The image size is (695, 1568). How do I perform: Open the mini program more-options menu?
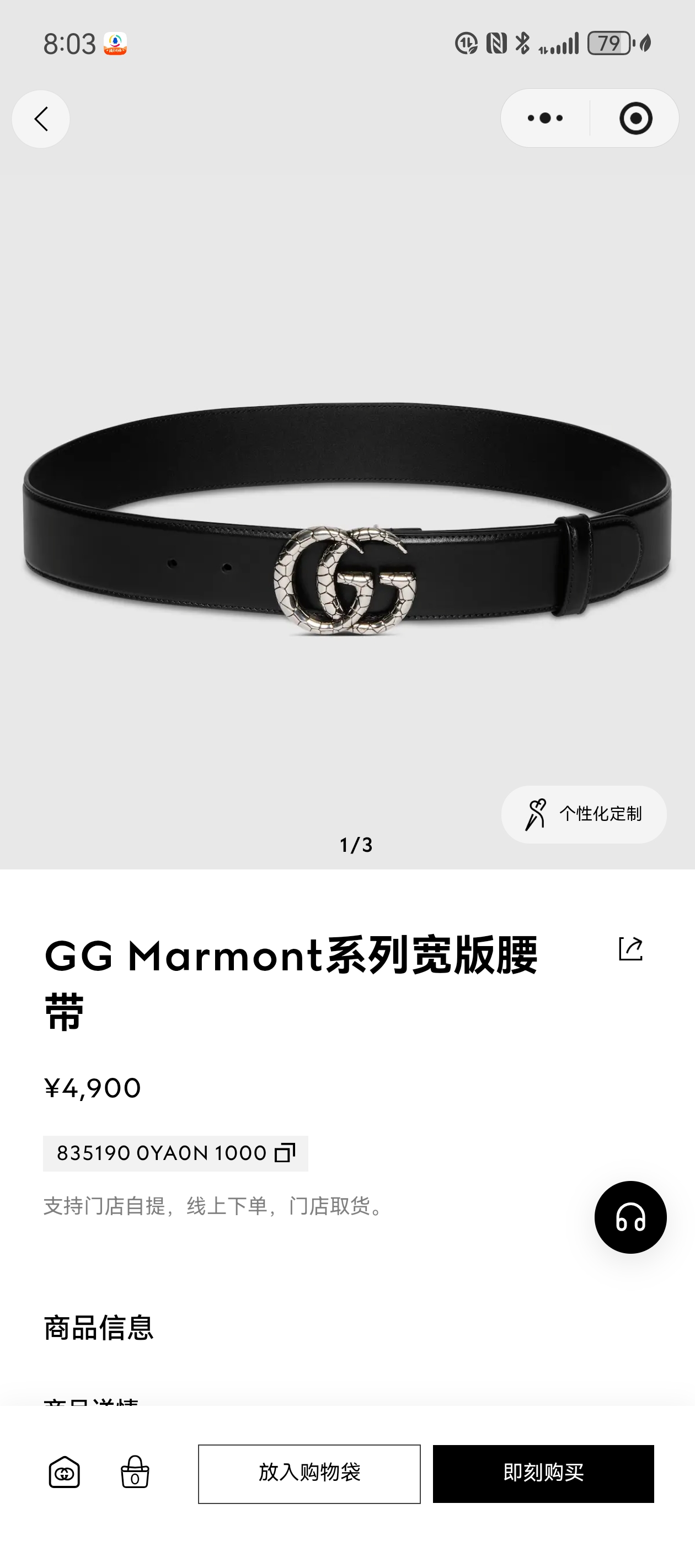(x=544, y=118)
